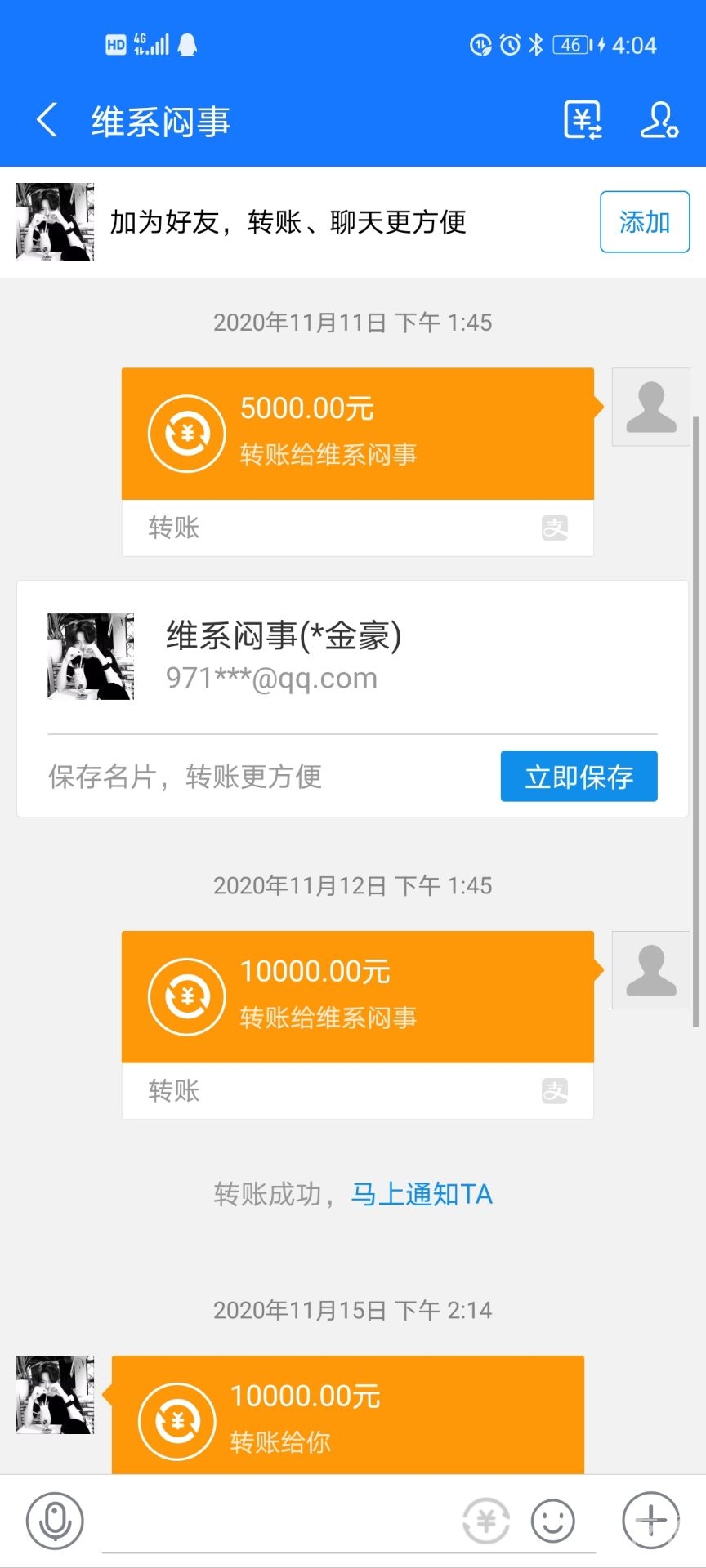Go back from the 维系闷事 chat

47,121
